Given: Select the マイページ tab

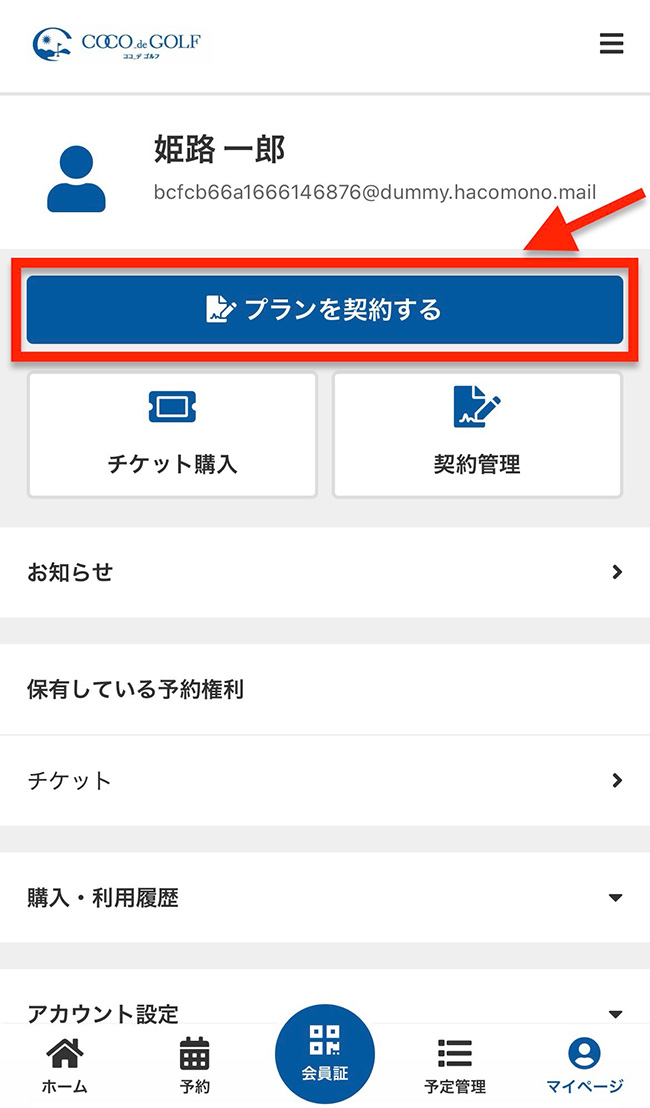Looking at the screenshot, I should tap(584, 1066).
